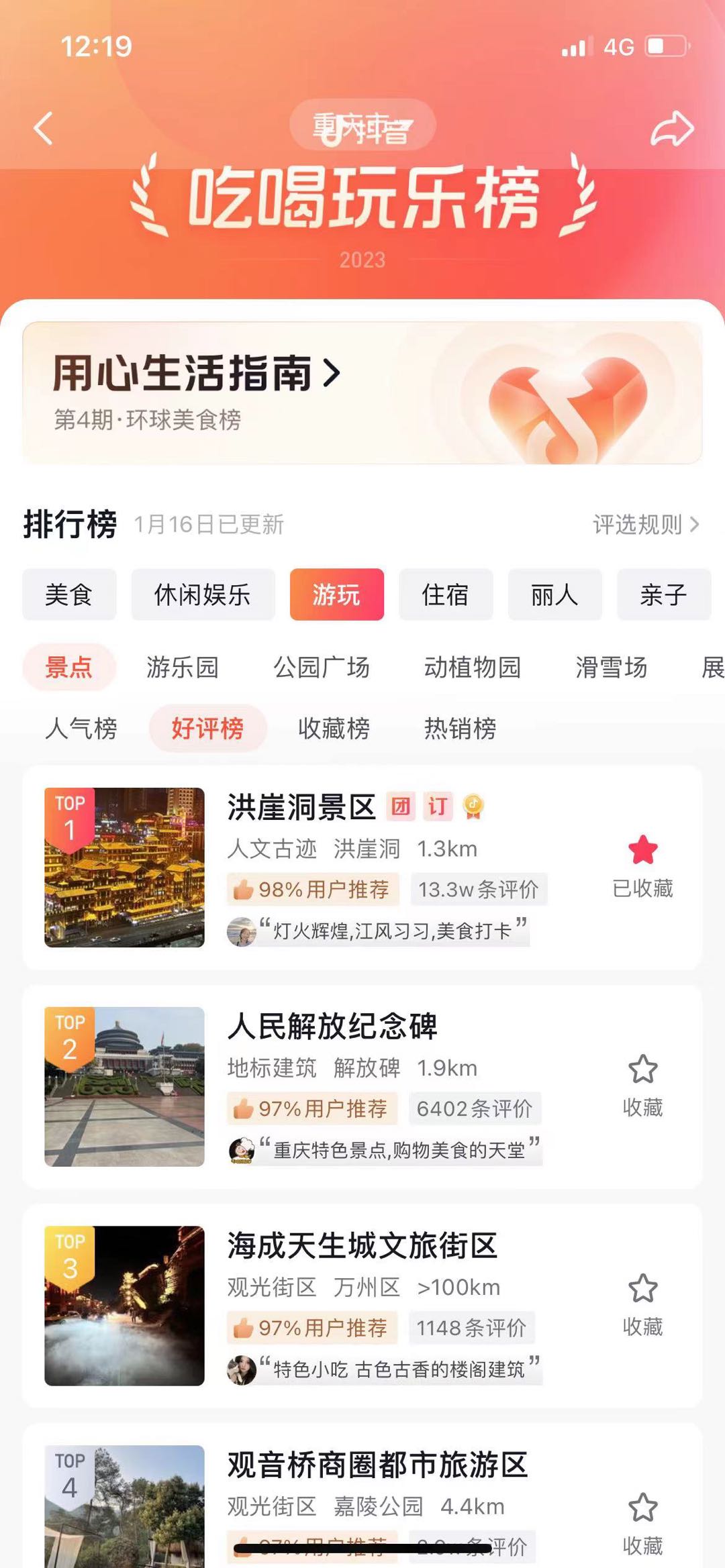
Task: Favorite 海成天生城文旅街区 with its star
Action: pyautogui.click(x=642, y=1288)
